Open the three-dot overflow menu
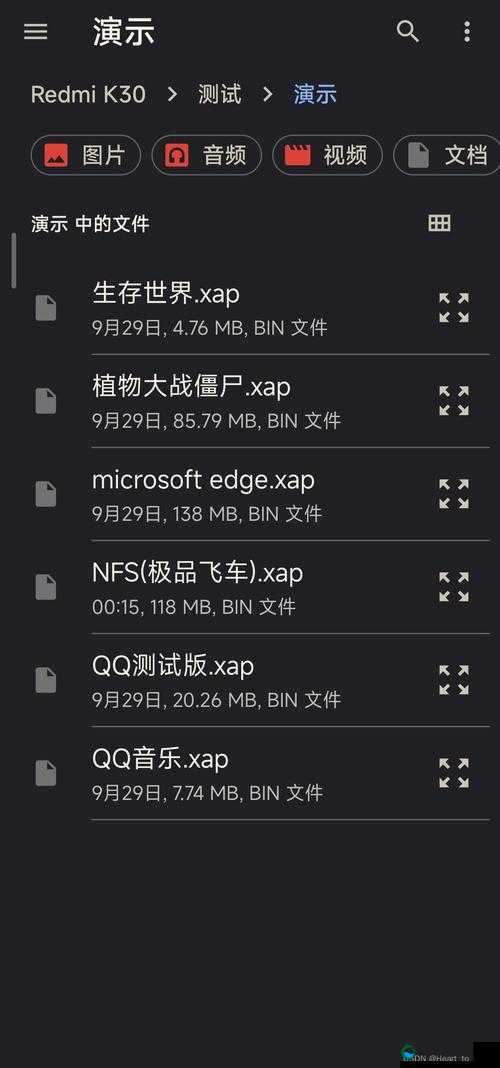Image resolution: width=500 pixels, height=1068 pixels. click(x=467, y=31)
